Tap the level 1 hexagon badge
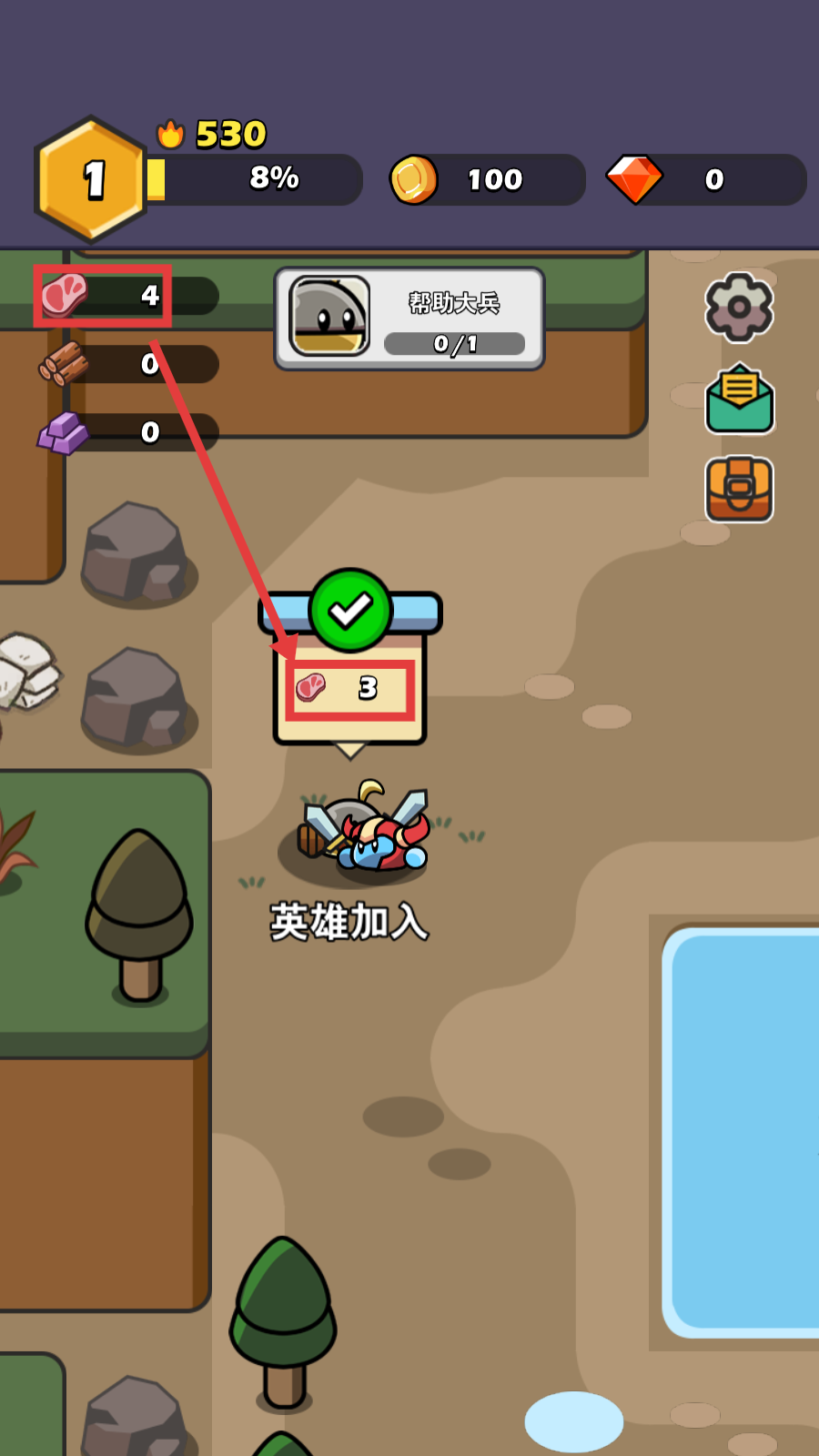 click(x=91, y=179)
